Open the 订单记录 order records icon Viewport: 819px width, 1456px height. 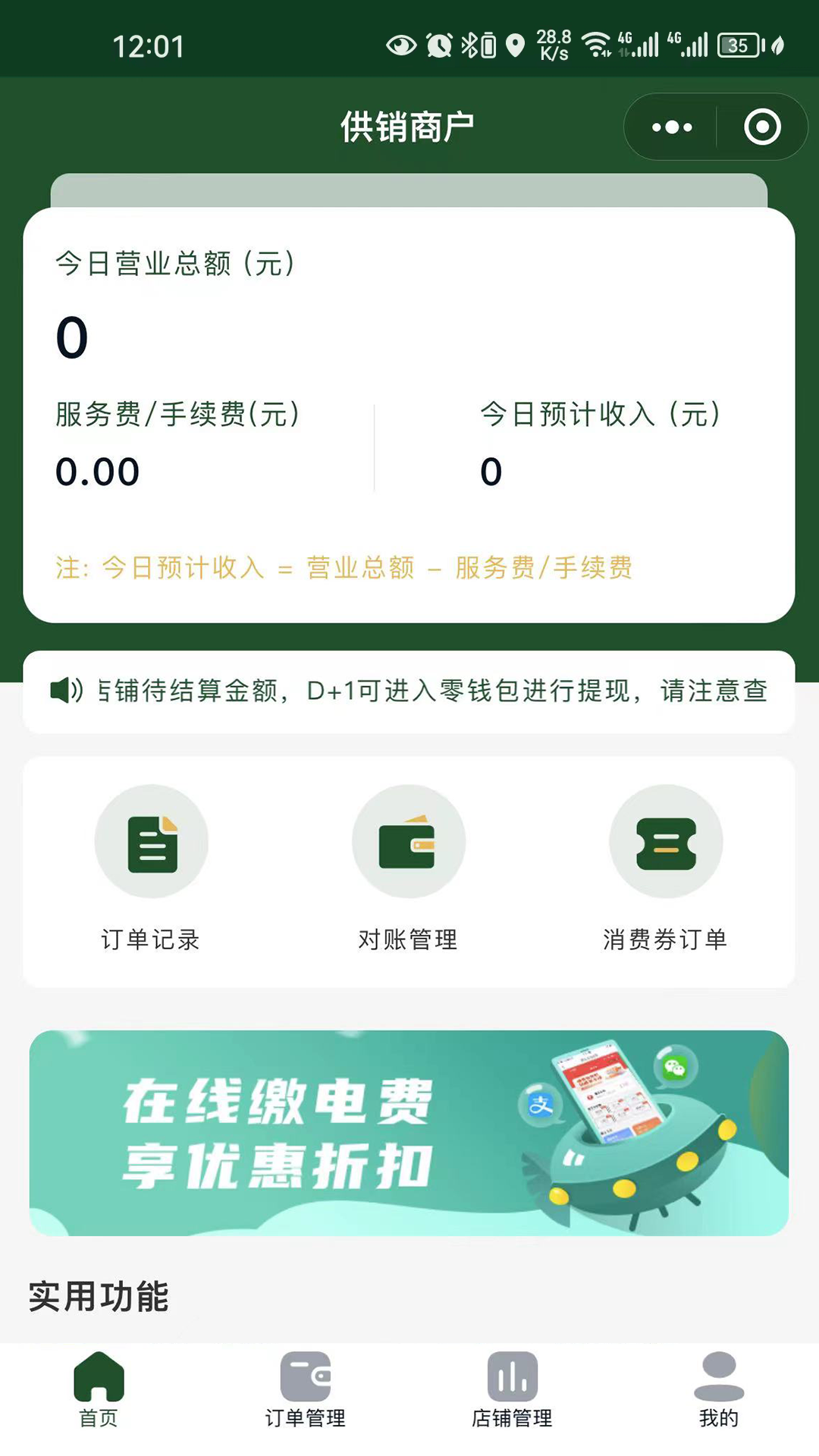point(152,842)
